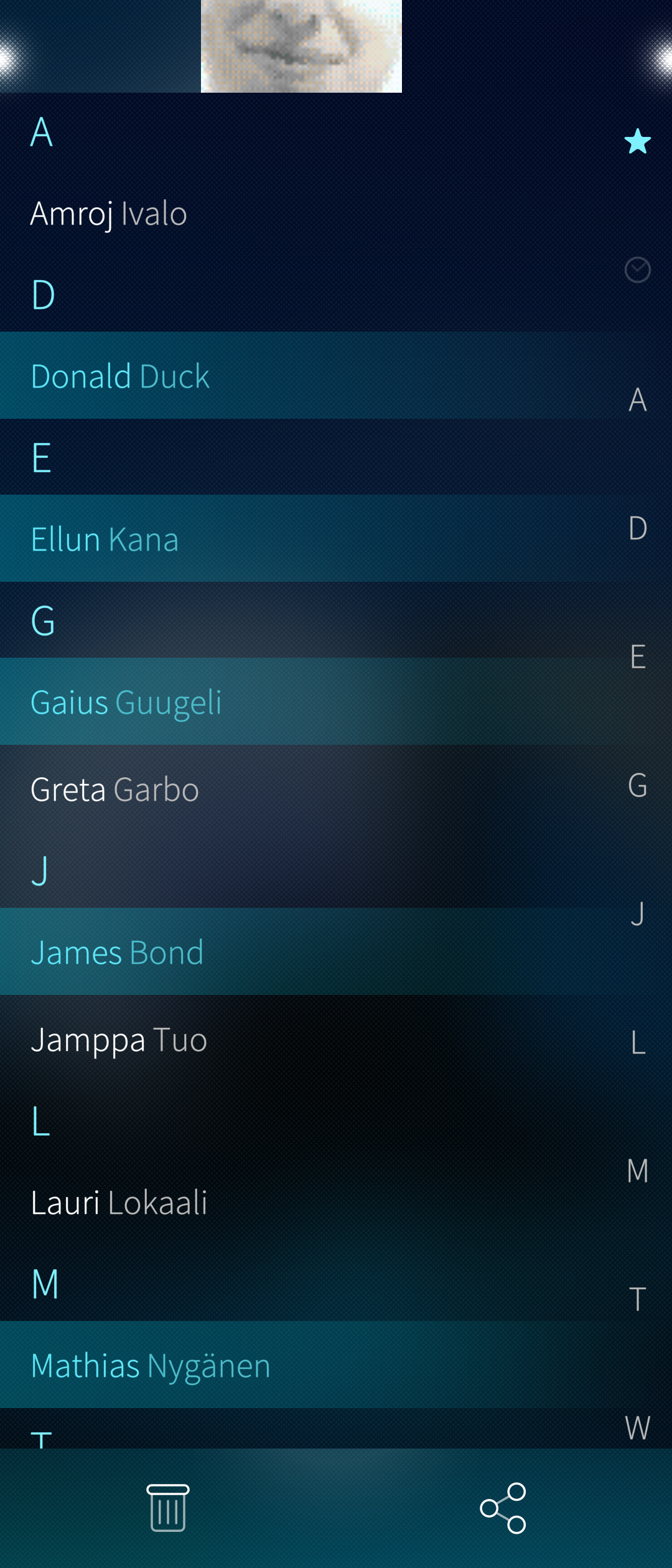Jump to recent contacts via clock icon
Image resolution: width=672 pixels, height=1568 pixels.
pyautogui.click(x=638, y=270)
